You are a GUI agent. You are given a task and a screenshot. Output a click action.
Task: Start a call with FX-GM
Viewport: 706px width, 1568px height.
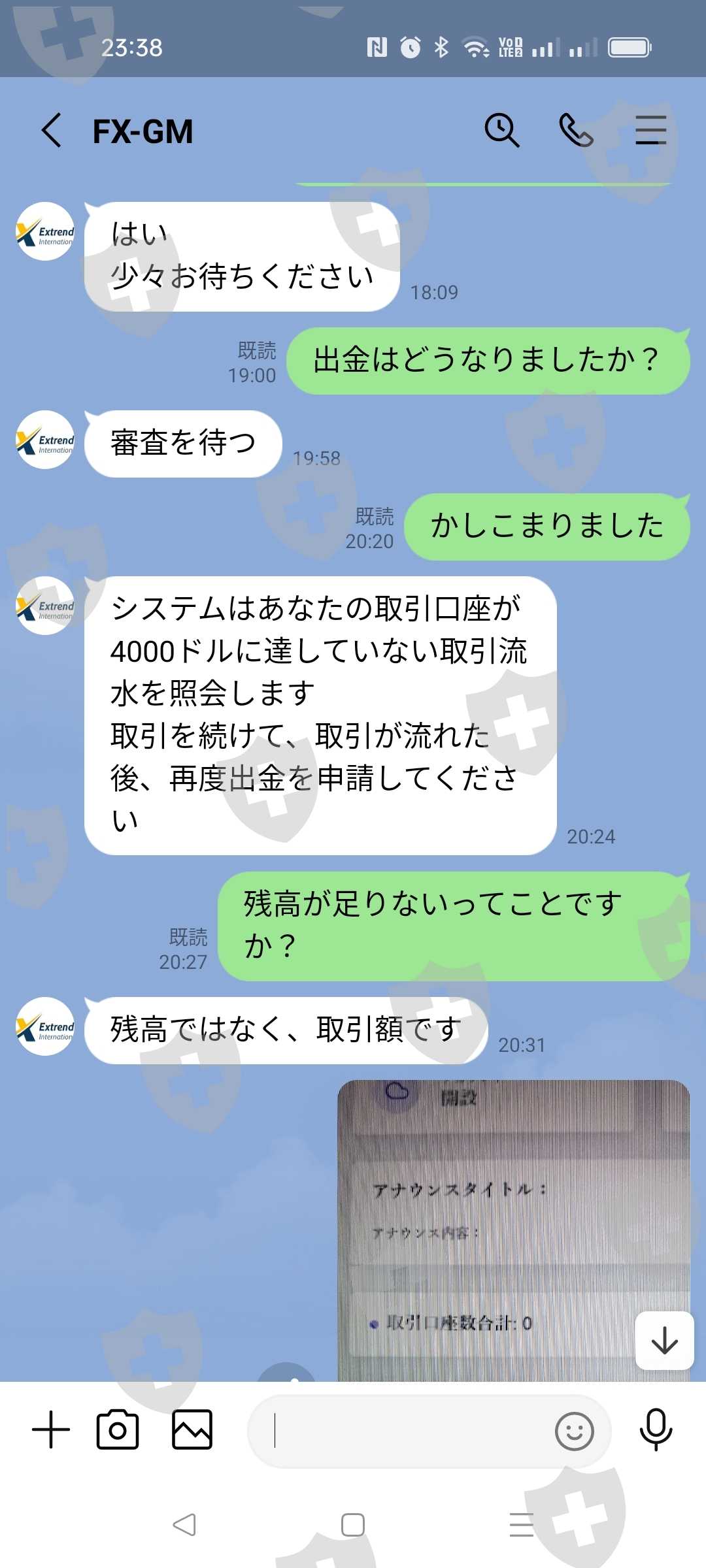coord(576,130)
